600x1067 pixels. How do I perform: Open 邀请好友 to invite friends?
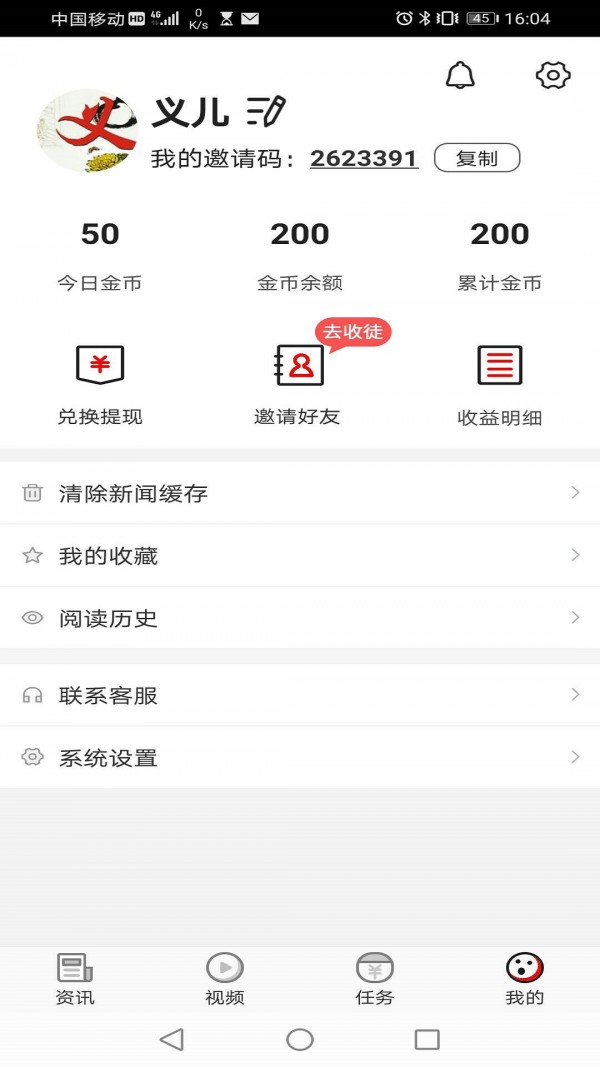299,384
